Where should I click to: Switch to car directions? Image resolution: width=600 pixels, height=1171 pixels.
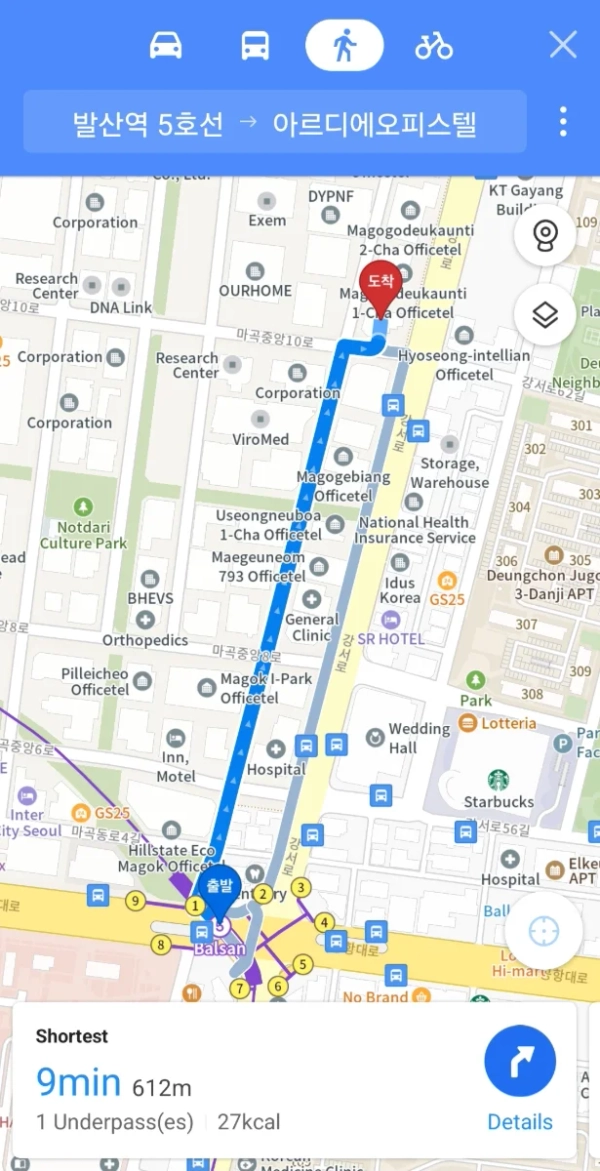point(164,45)
